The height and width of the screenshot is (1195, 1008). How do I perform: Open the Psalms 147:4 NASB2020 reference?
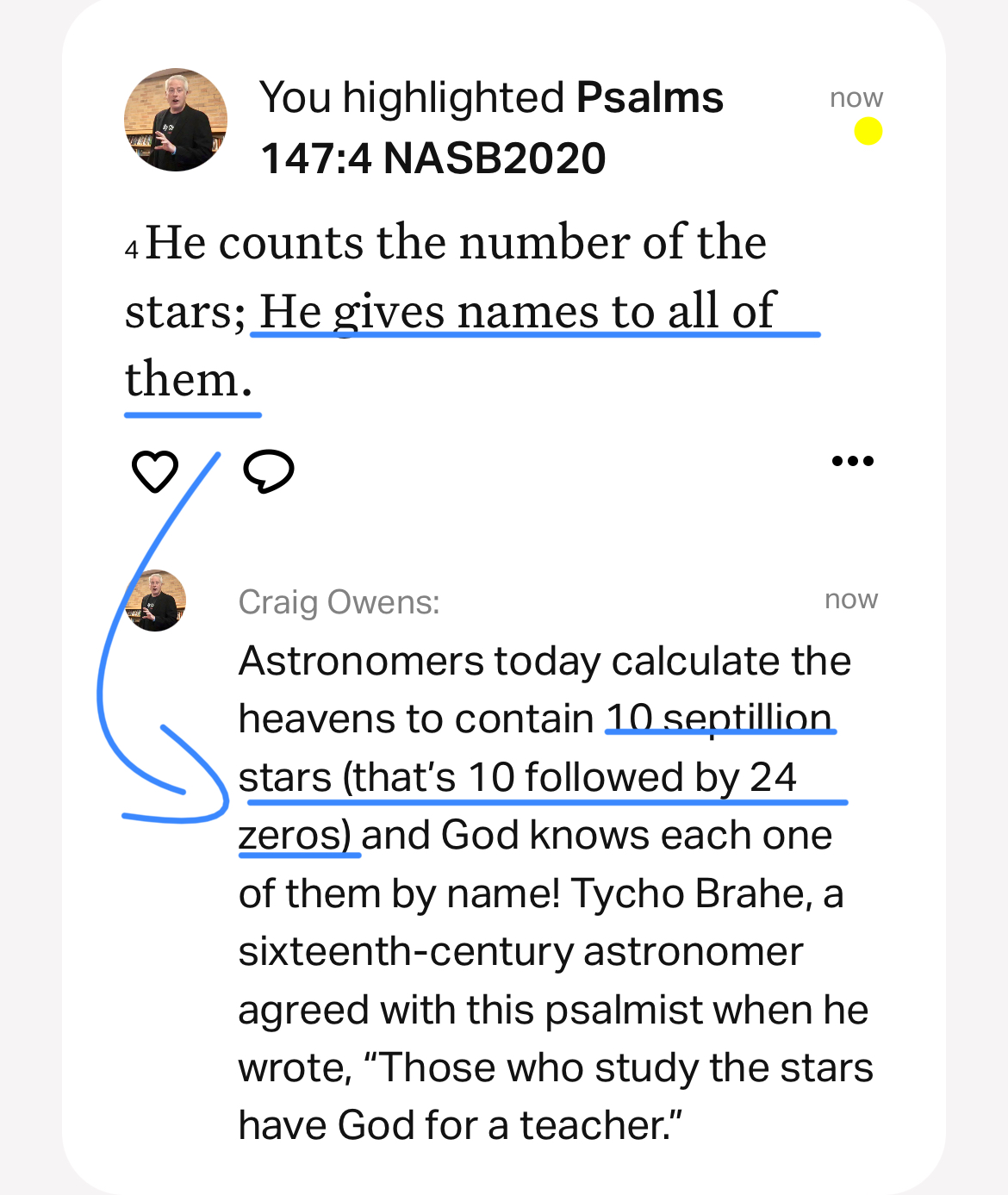point(491,128)
